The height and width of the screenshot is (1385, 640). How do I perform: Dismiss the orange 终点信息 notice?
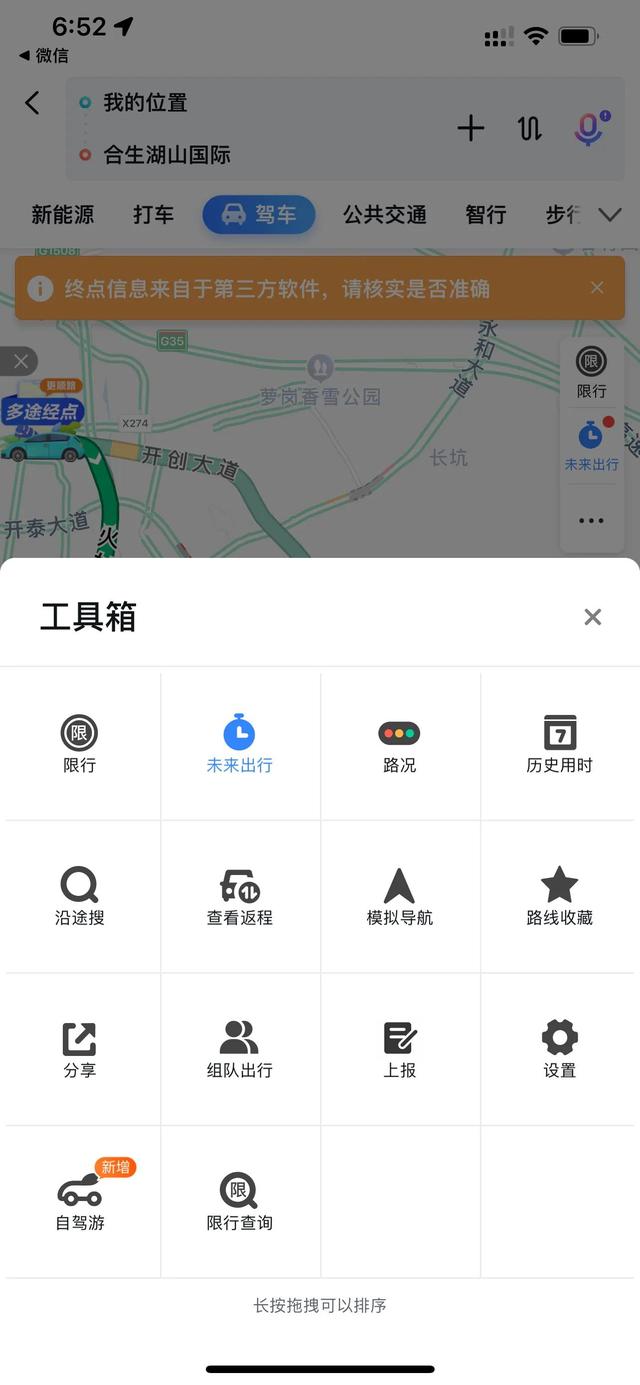point(597,288)
